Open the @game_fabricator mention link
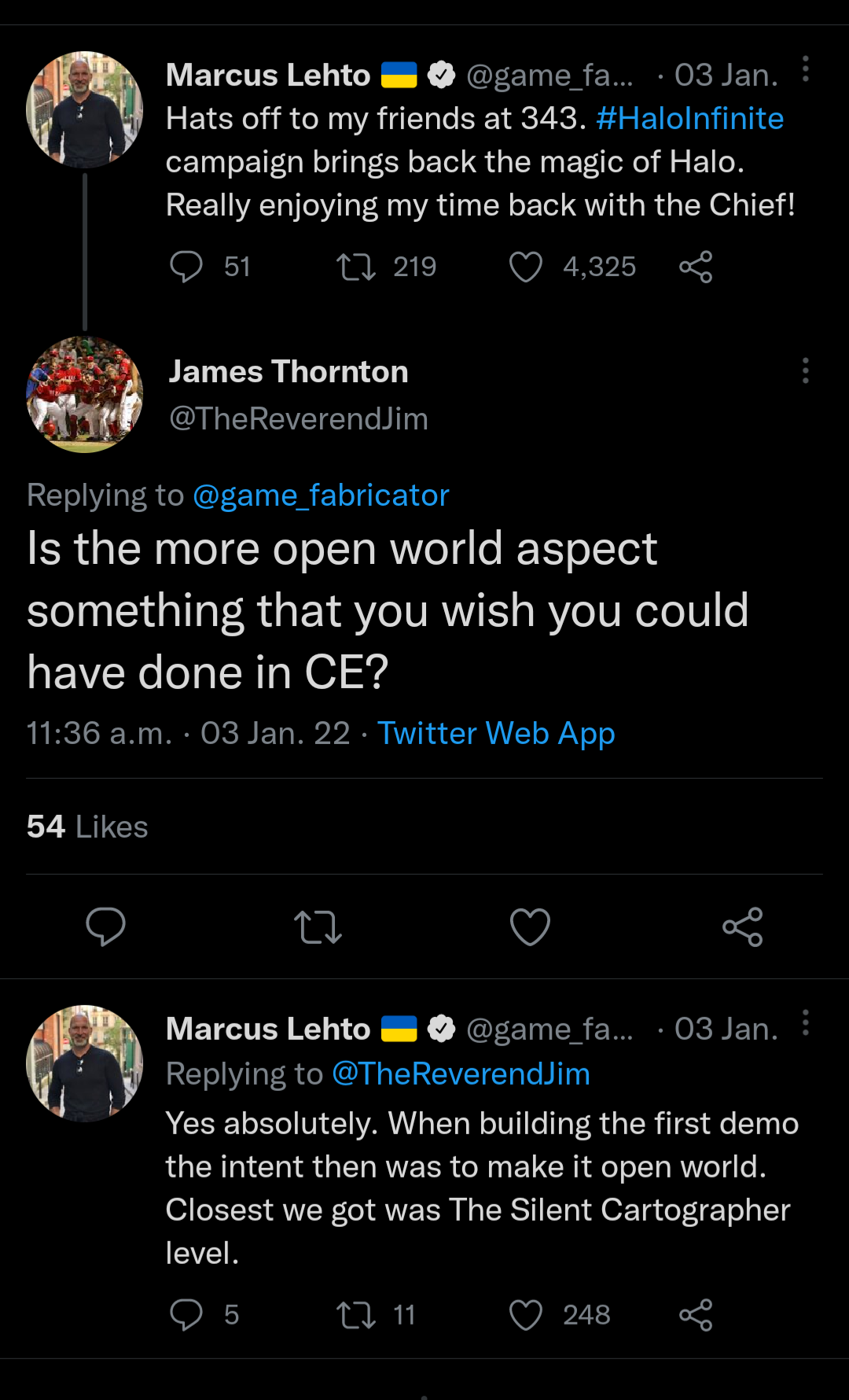Viewport: 849px width, 1400px height. pyautogui.click(x=321, y=496)
